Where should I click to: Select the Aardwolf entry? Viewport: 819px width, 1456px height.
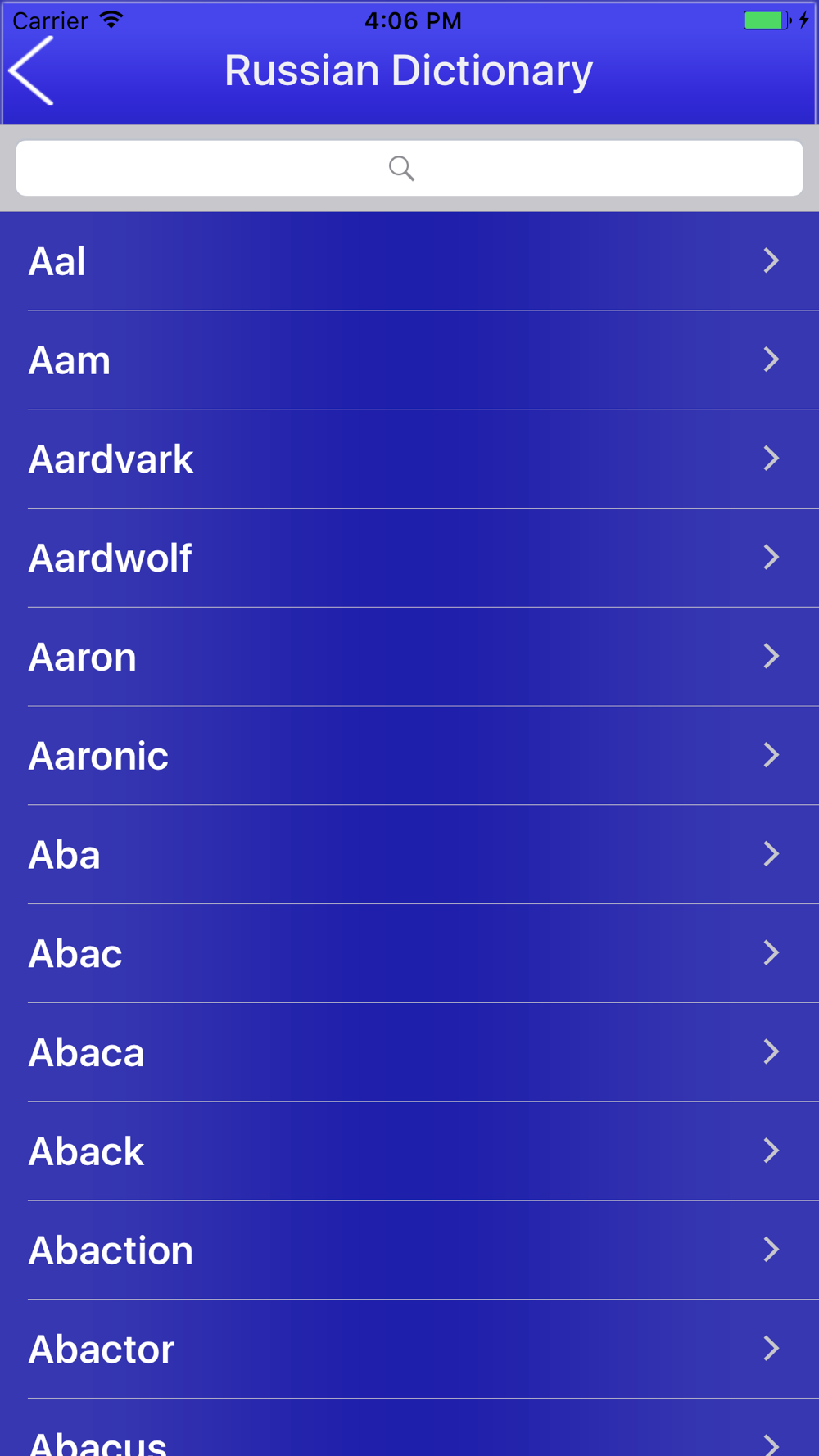click(409, 558)
